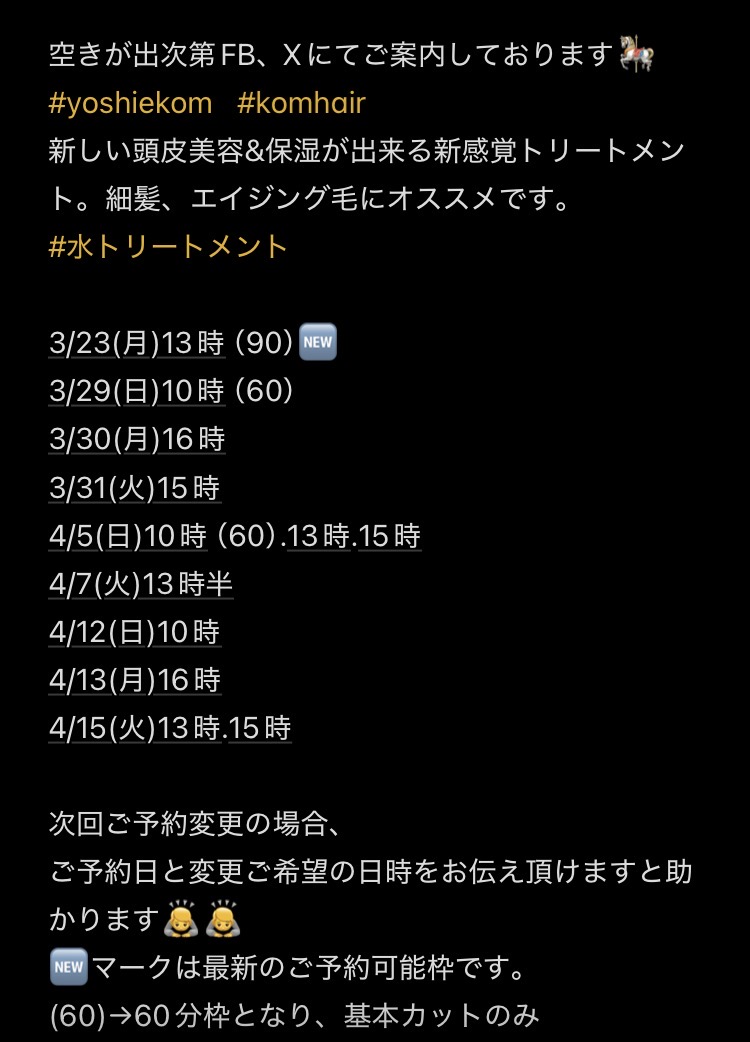The width and height of the screenshot is (750, 1042).
Task: Tap the 3/23(月)13時 date link
Action: click(x=137, y=343)
